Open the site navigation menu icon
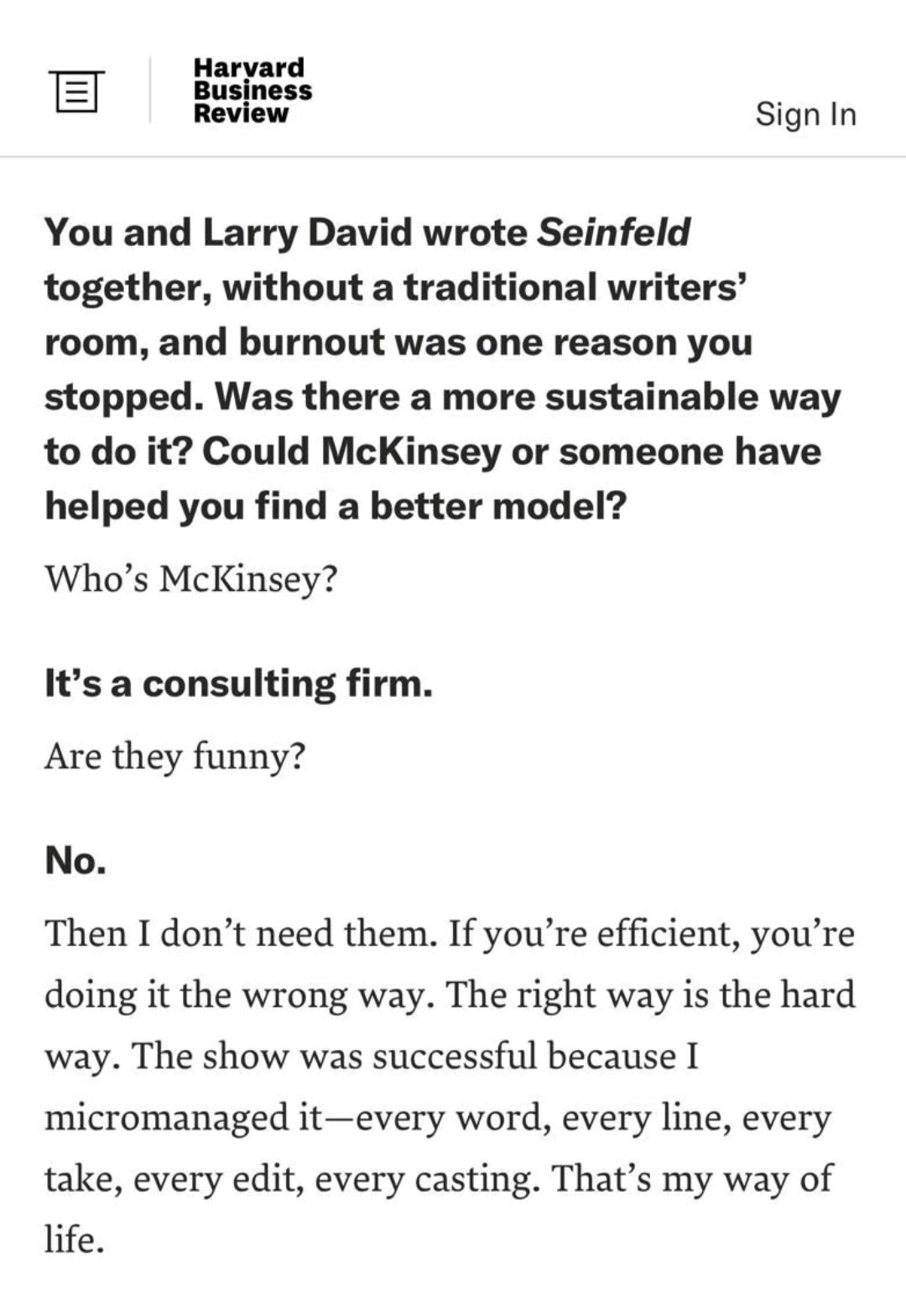This screenshot has width=906, height=1316. click(76, 91)
